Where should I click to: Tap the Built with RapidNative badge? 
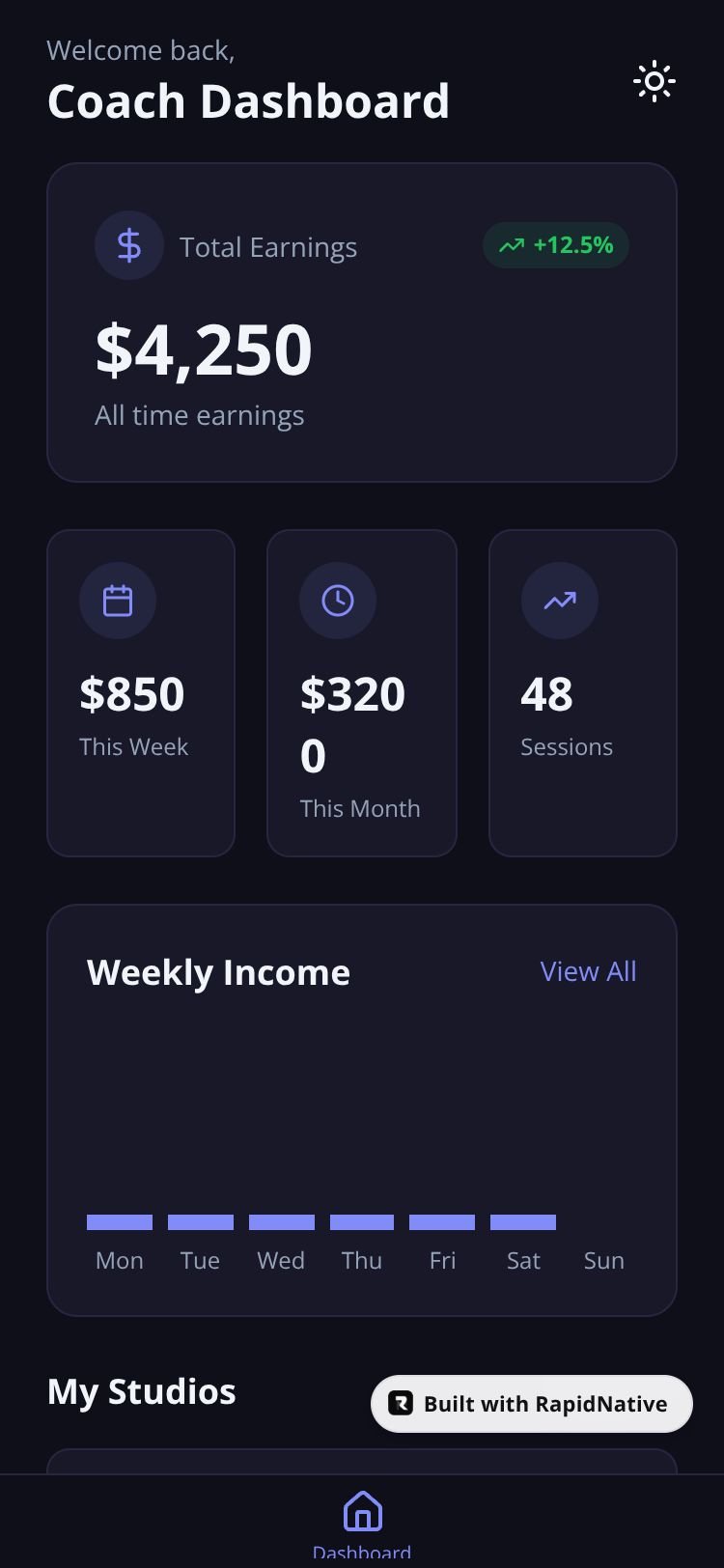click(x=531, y=1404)
